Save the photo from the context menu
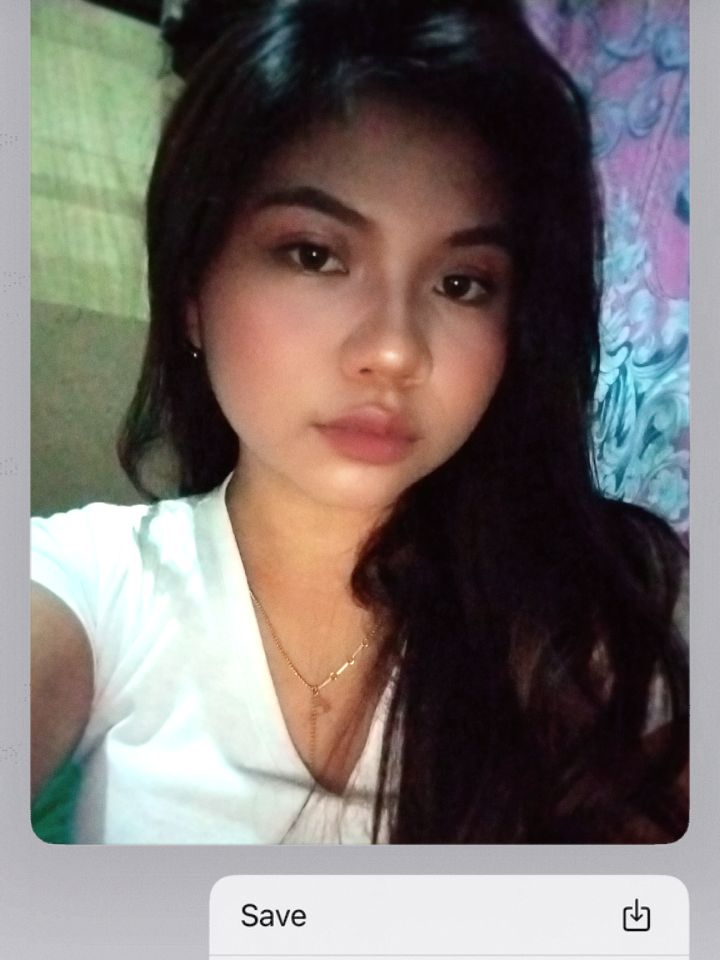 448,916
